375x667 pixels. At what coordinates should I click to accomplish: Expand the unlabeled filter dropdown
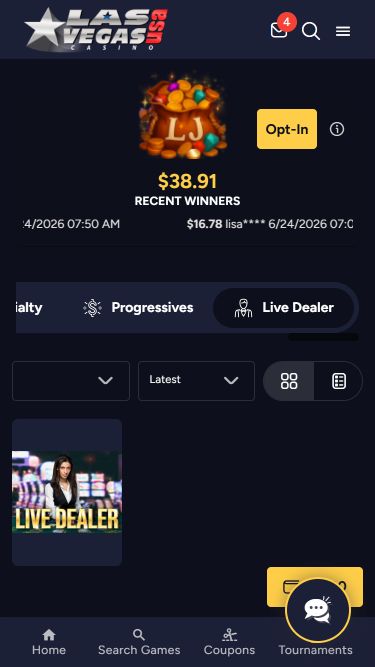coord(71,381)
